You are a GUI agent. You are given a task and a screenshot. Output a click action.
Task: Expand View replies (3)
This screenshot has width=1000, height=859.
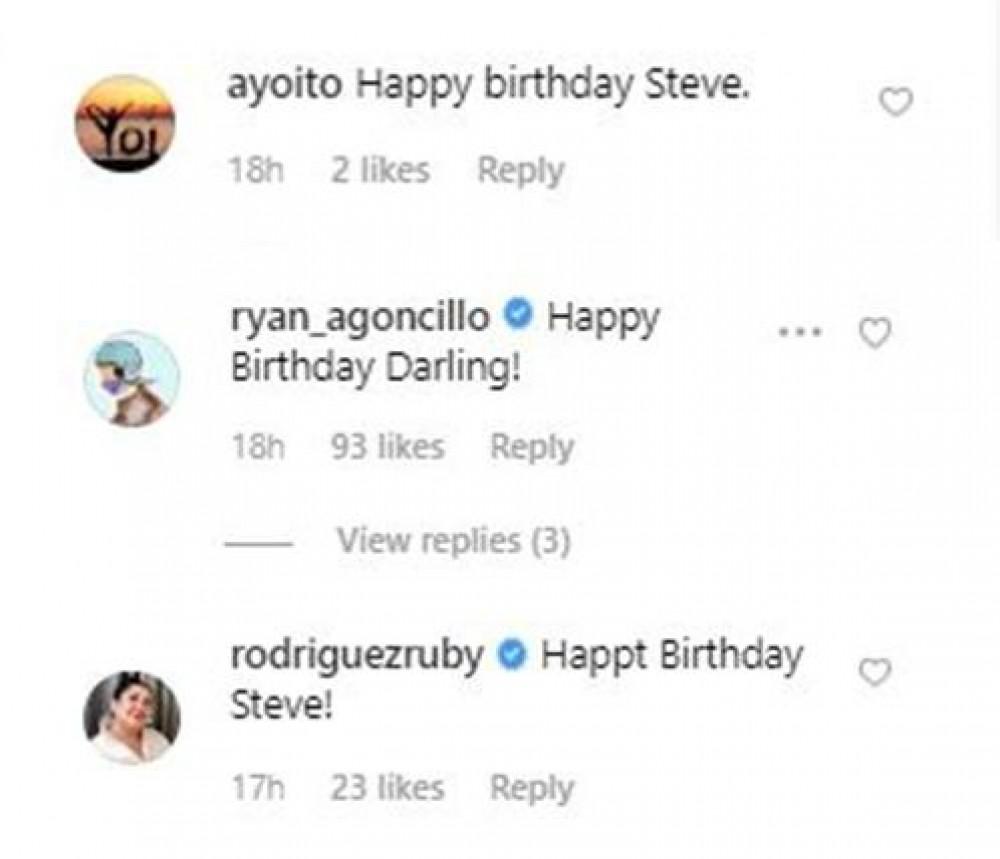[453, 542]
